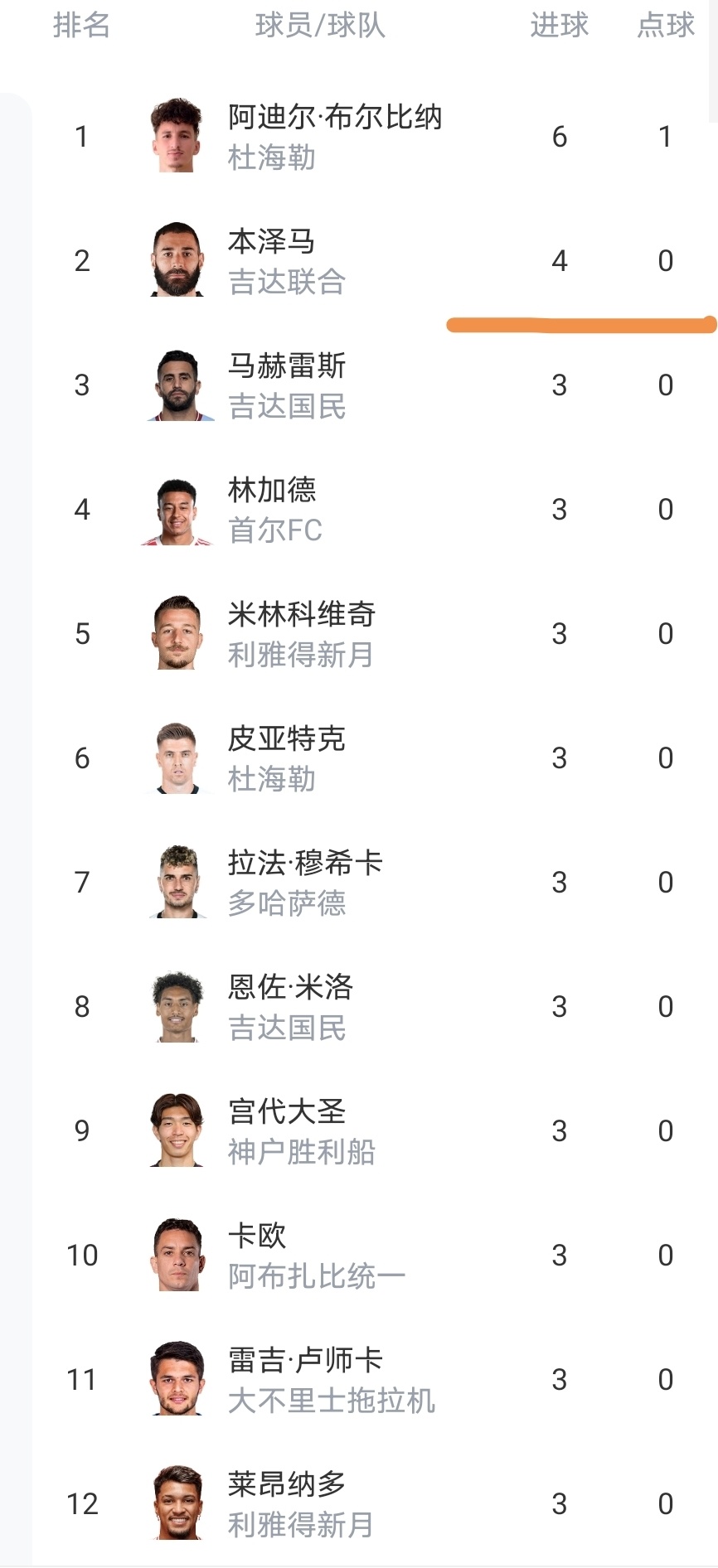Sort by the 排名 column

pos(81,25)
